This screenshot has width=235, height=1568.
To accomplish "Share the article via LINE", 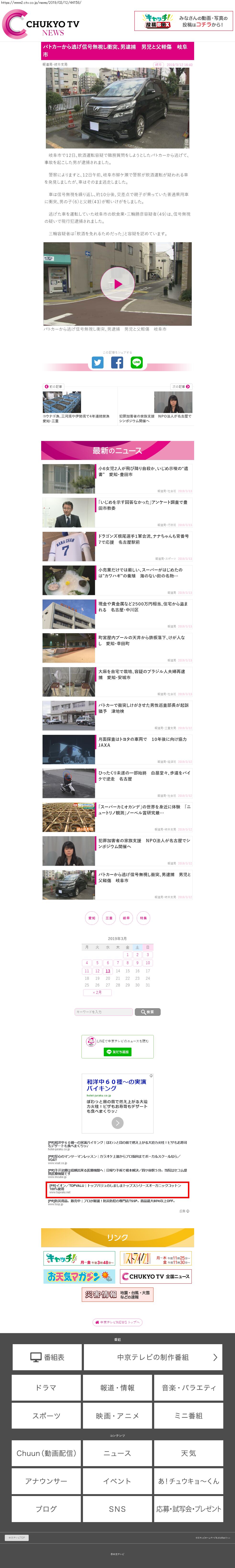I will coord(137,362).
